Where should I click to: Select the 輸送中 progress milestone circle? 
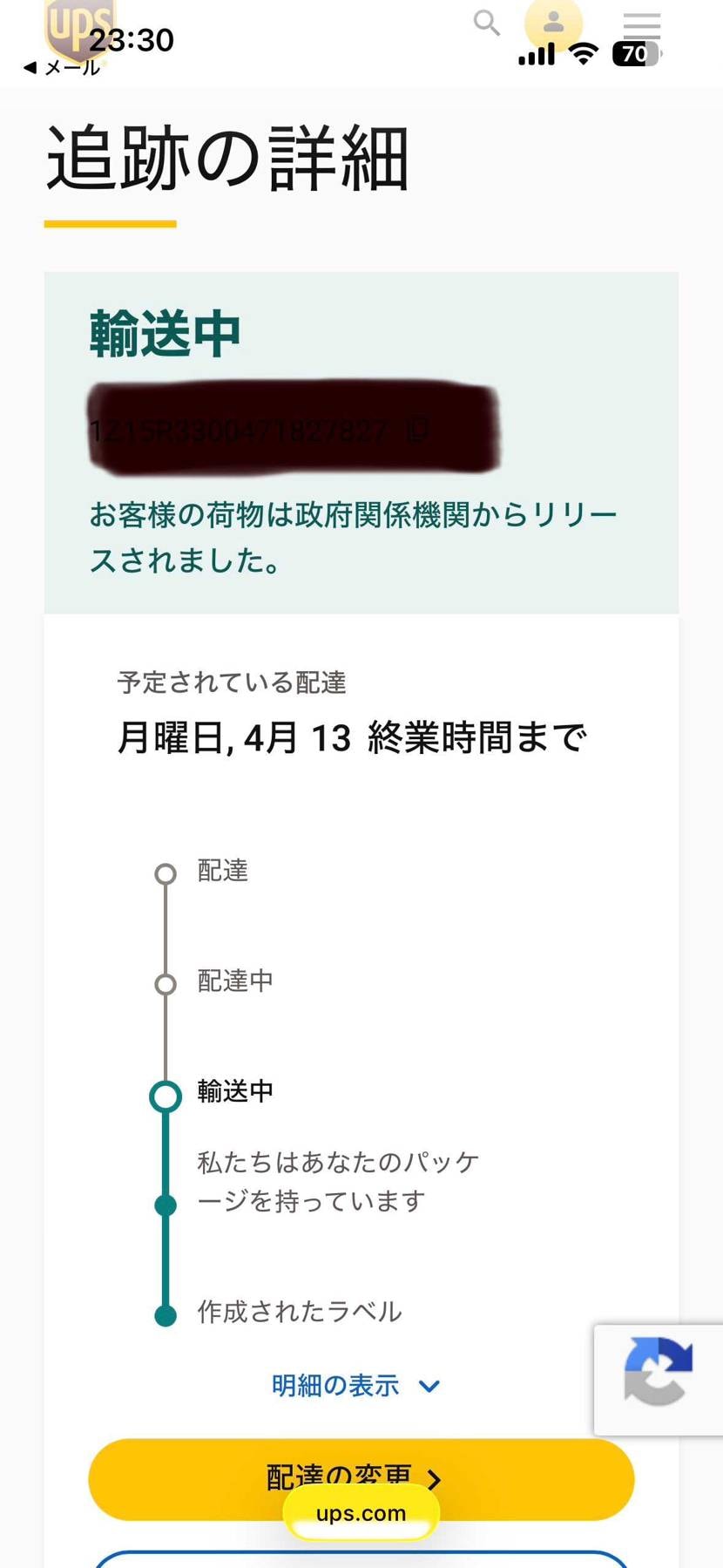click(166, 1096)
